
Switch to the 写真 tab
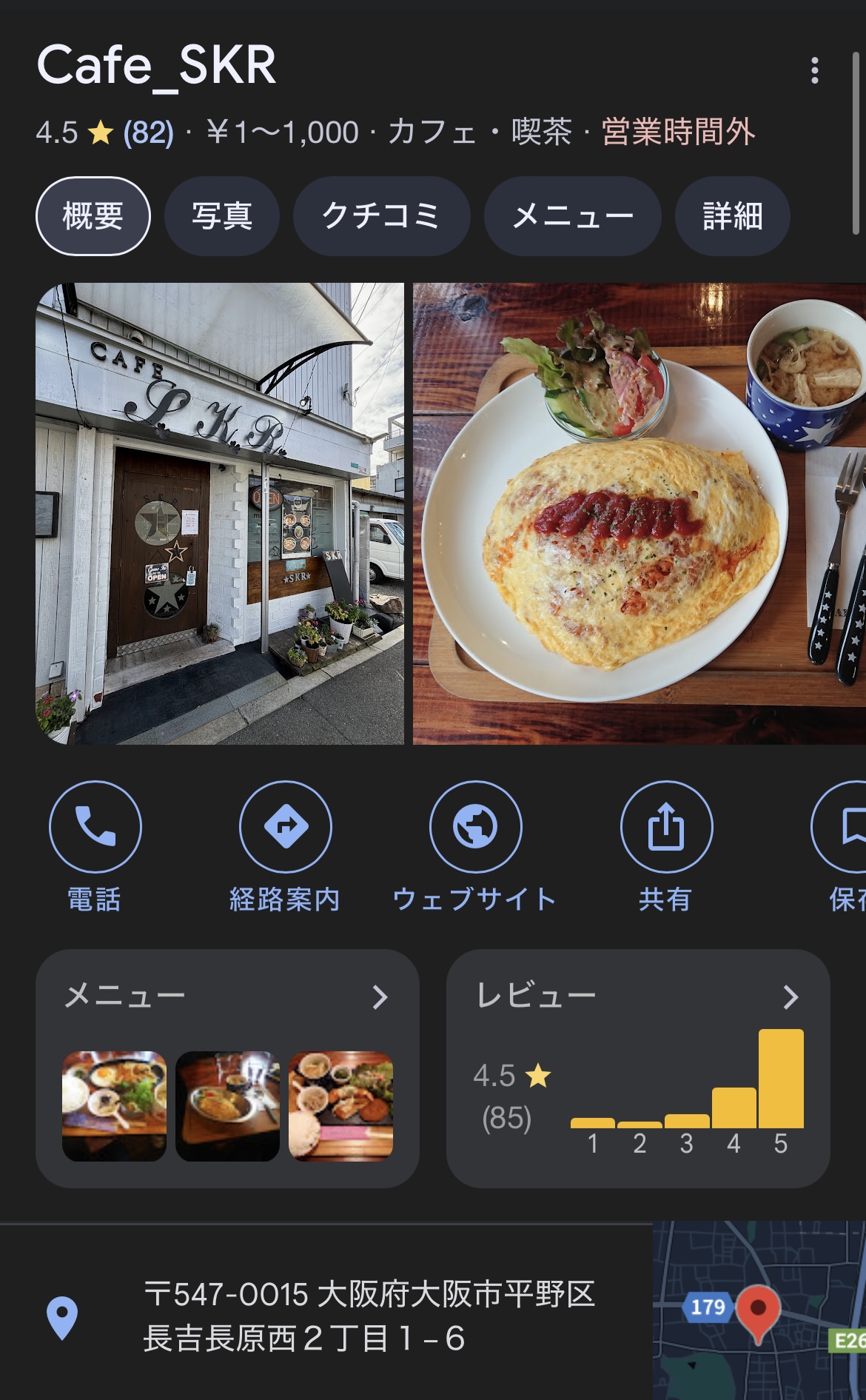tap(222, 216)
